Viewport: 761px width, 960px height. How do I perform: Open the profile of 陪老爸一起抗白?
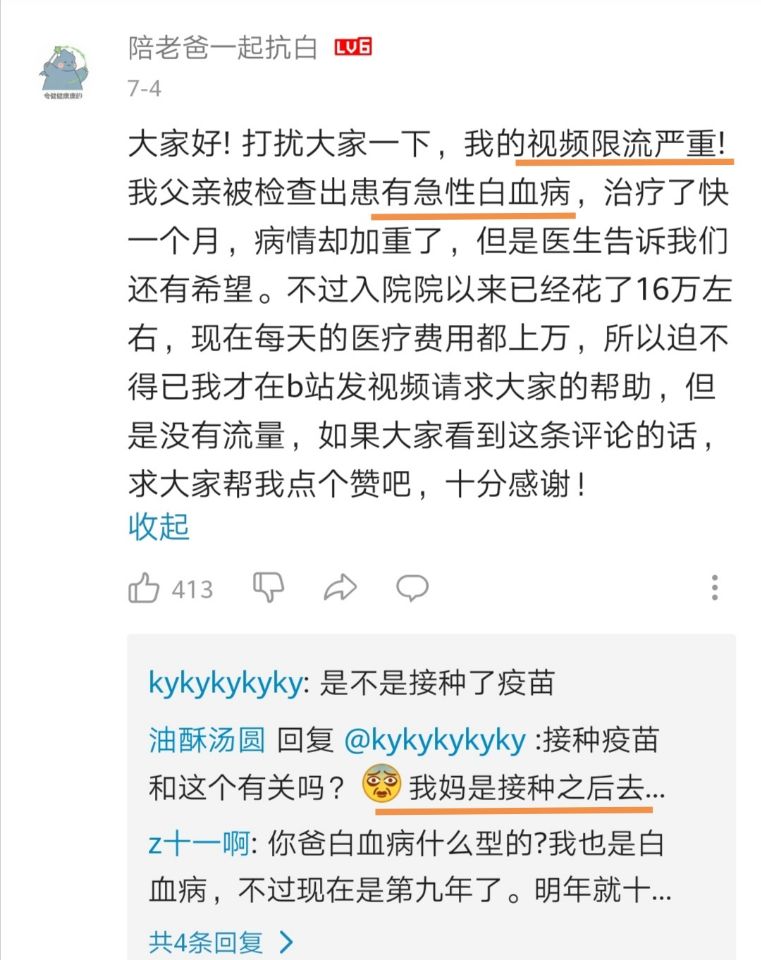click(223, 46)
